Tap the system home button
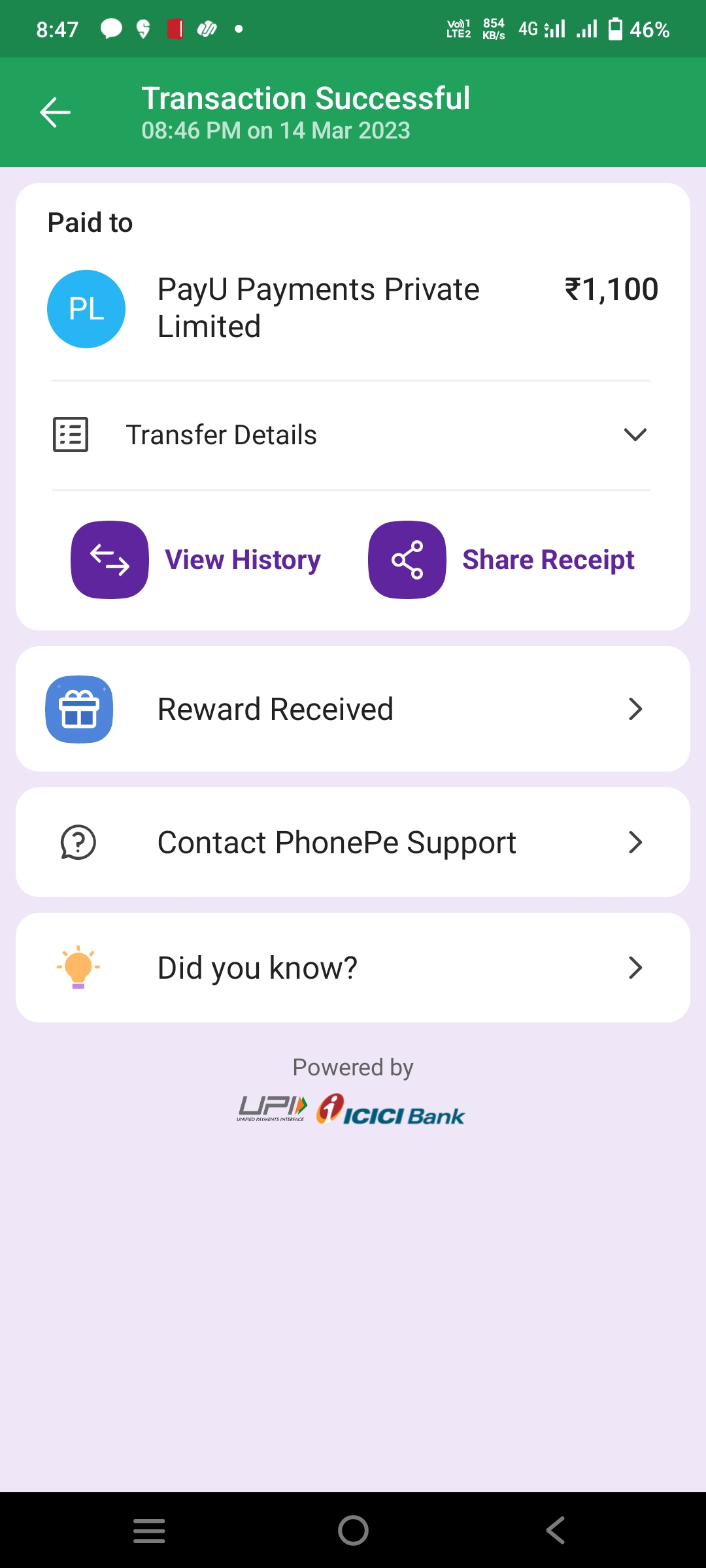Screen dimensions: 706x1568 point(353,1530)
